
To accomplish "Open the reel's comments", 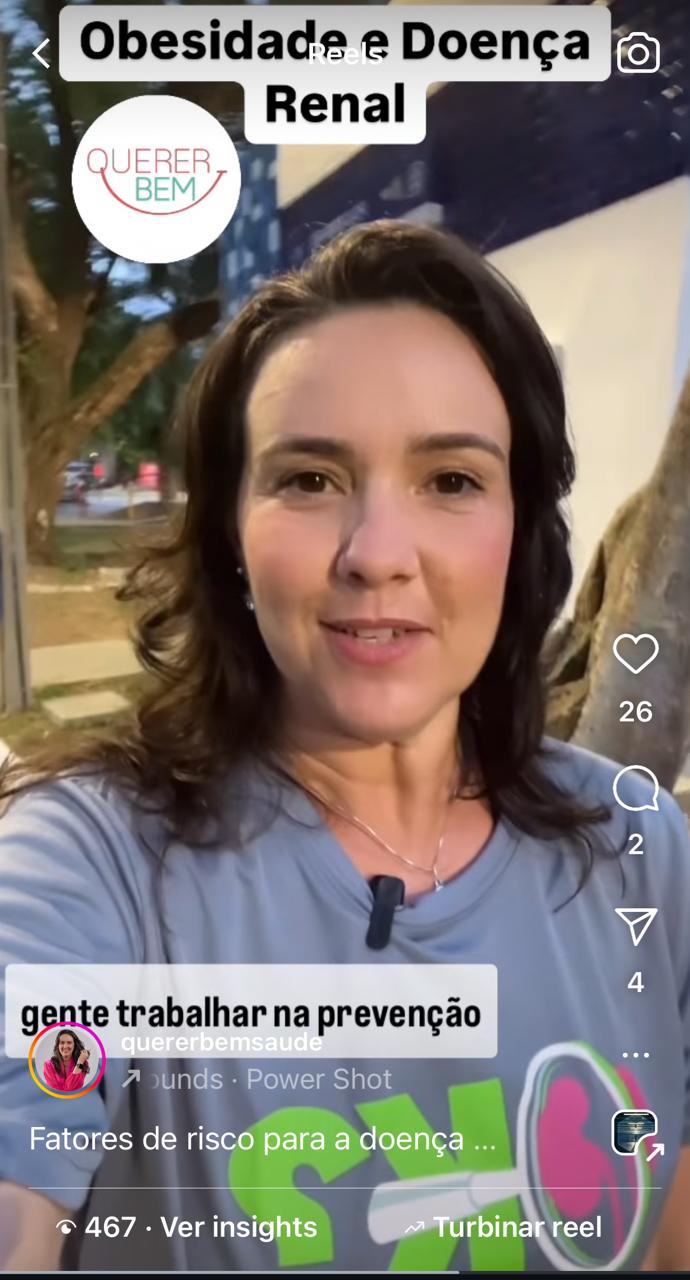I will (635, 790).
